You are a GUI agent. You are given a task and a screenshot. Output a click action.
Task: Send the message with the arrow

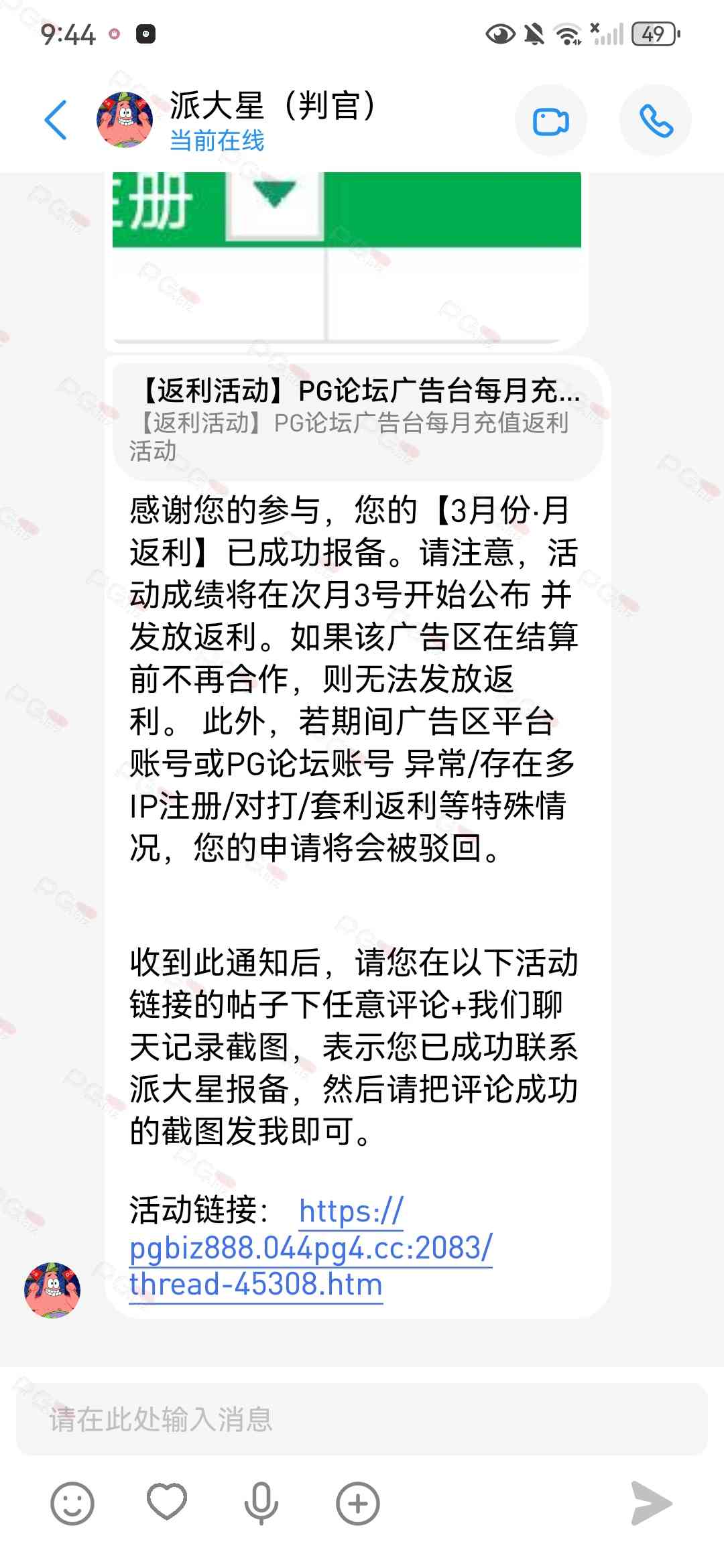[651, 1503]
